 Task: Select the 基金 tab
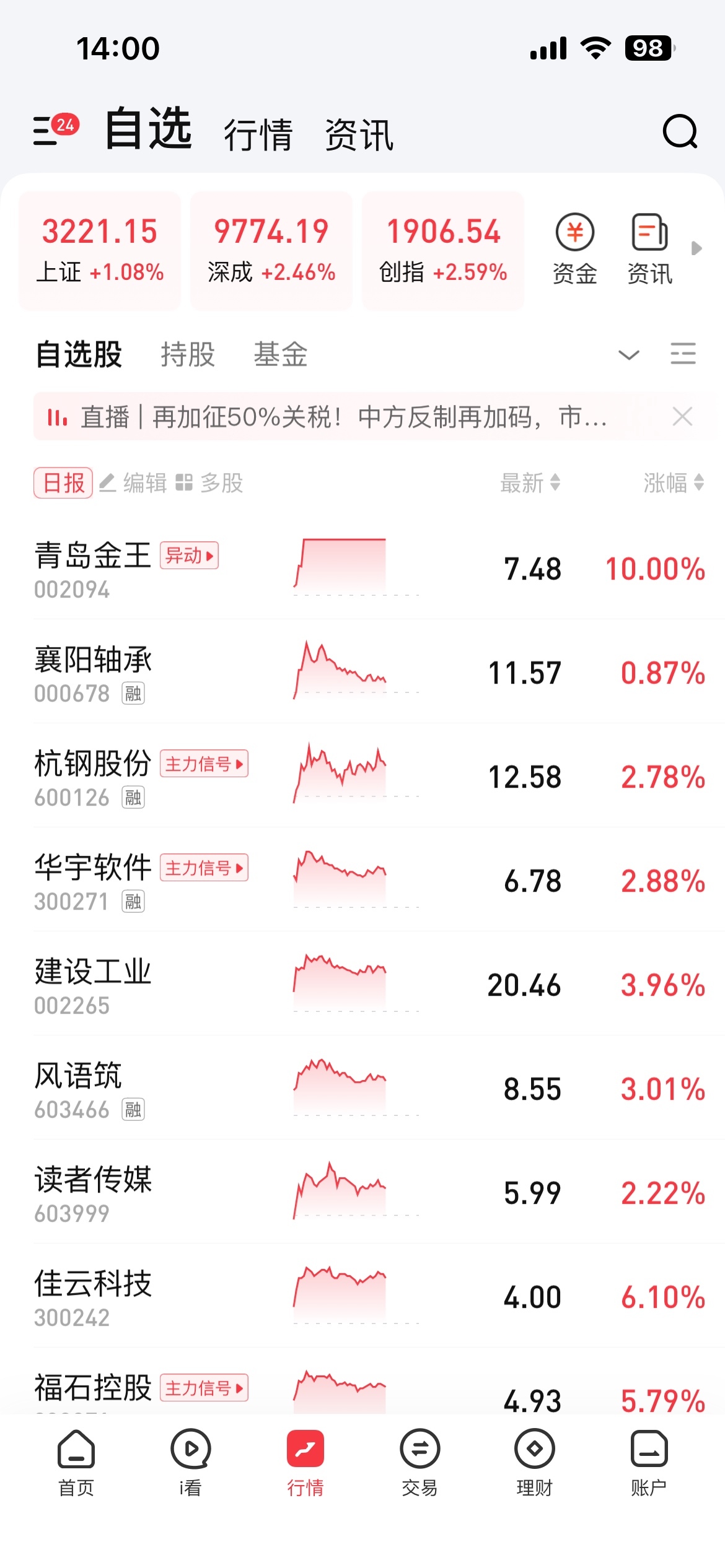pyautogui.click(x=280, y=354)
